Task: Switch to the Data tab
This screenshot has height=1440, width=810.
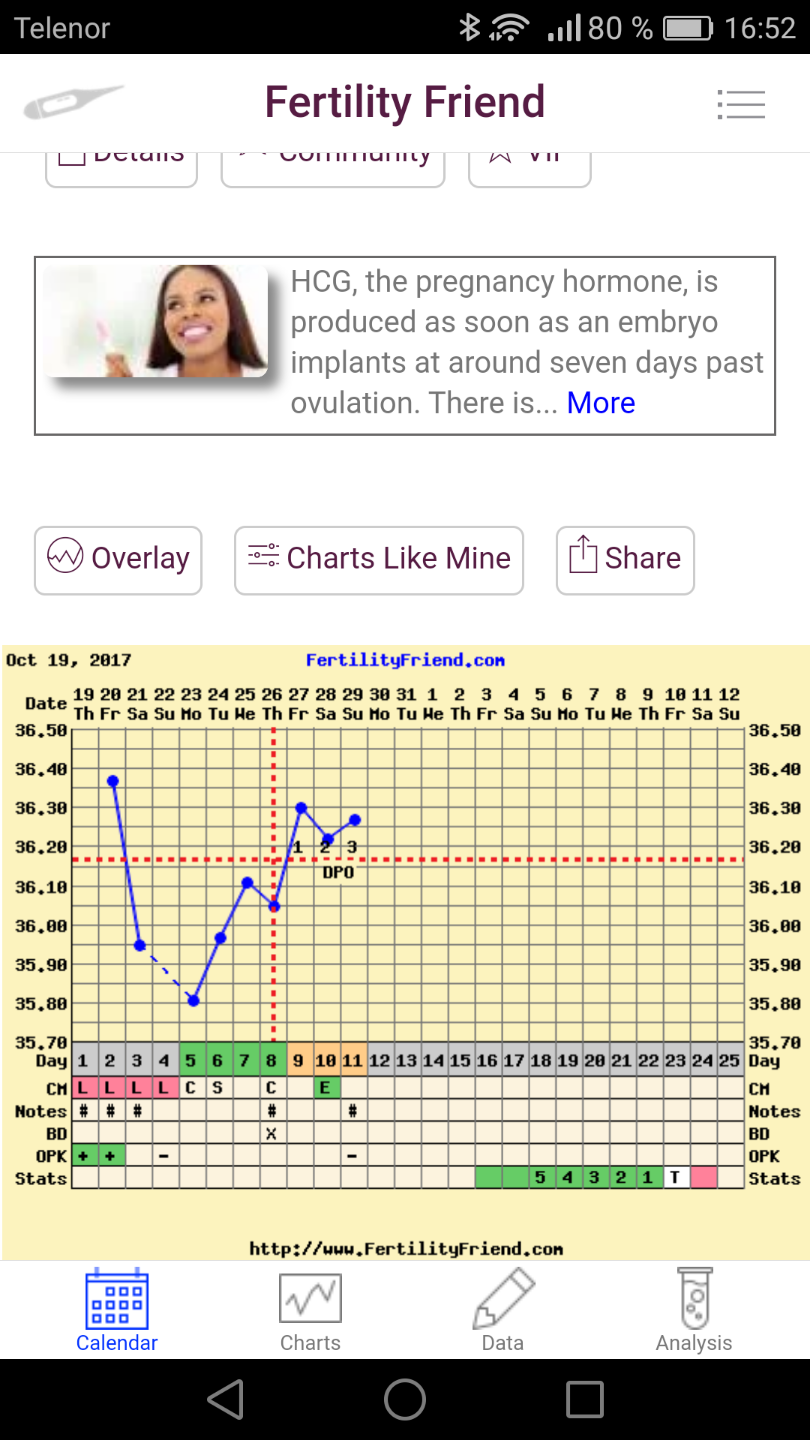Action: click(503, 1310)
